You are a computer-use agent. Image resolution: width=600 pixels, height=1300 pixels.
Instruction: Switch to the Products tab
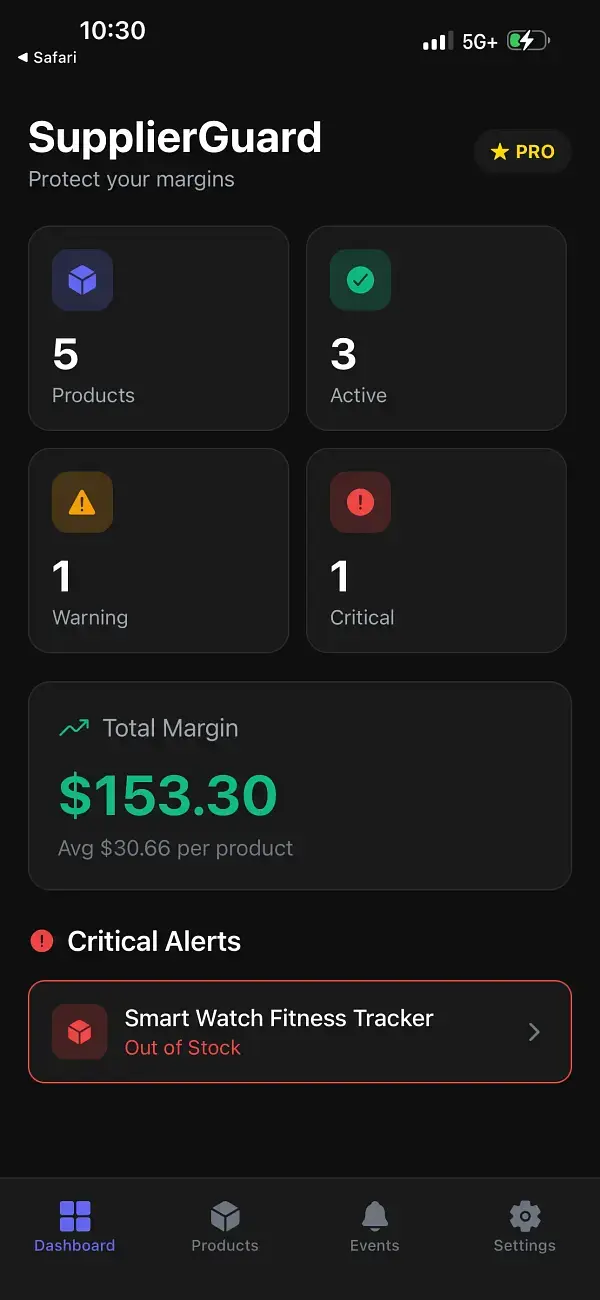pos(225,1227)
